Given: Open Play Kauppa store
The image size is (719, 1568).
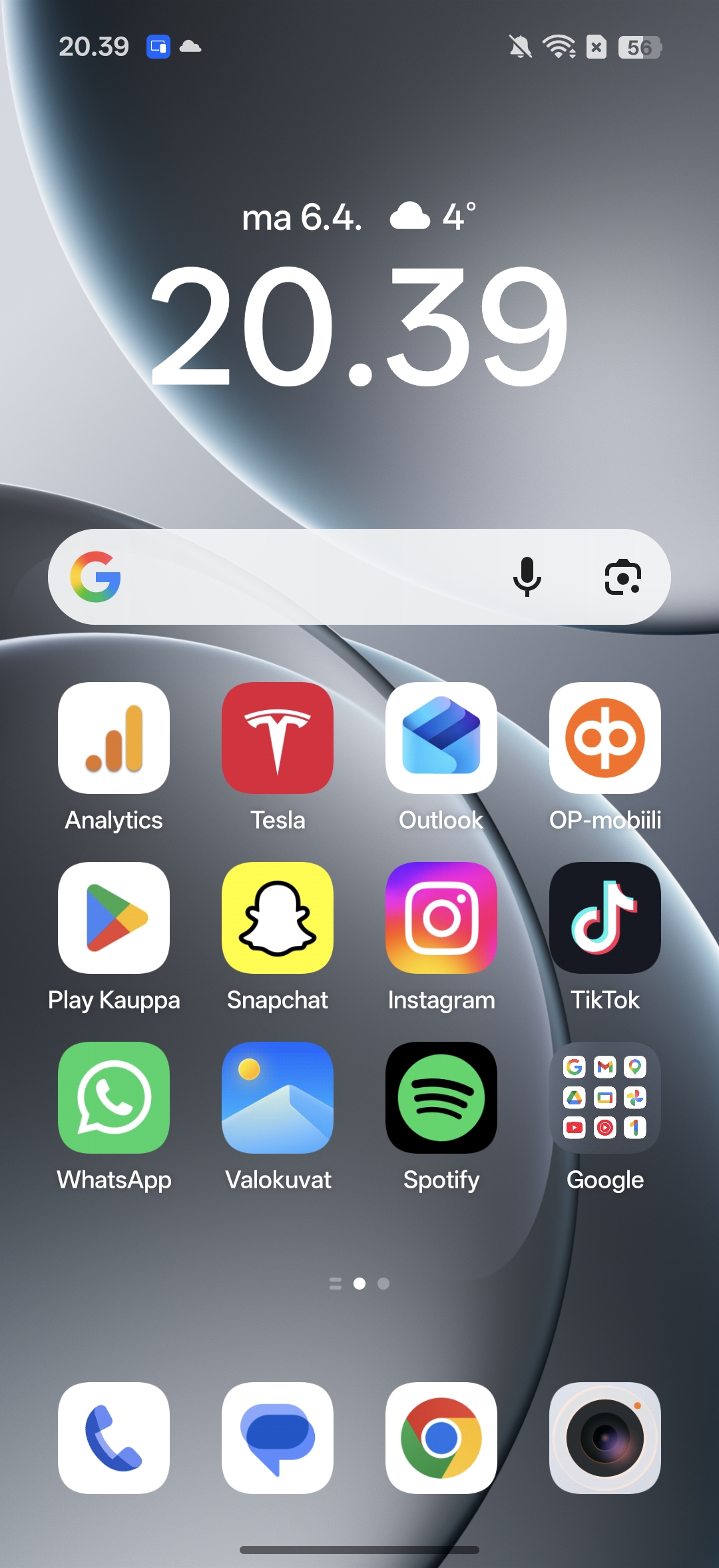Looking at the screenshot, I should (114, 918).
